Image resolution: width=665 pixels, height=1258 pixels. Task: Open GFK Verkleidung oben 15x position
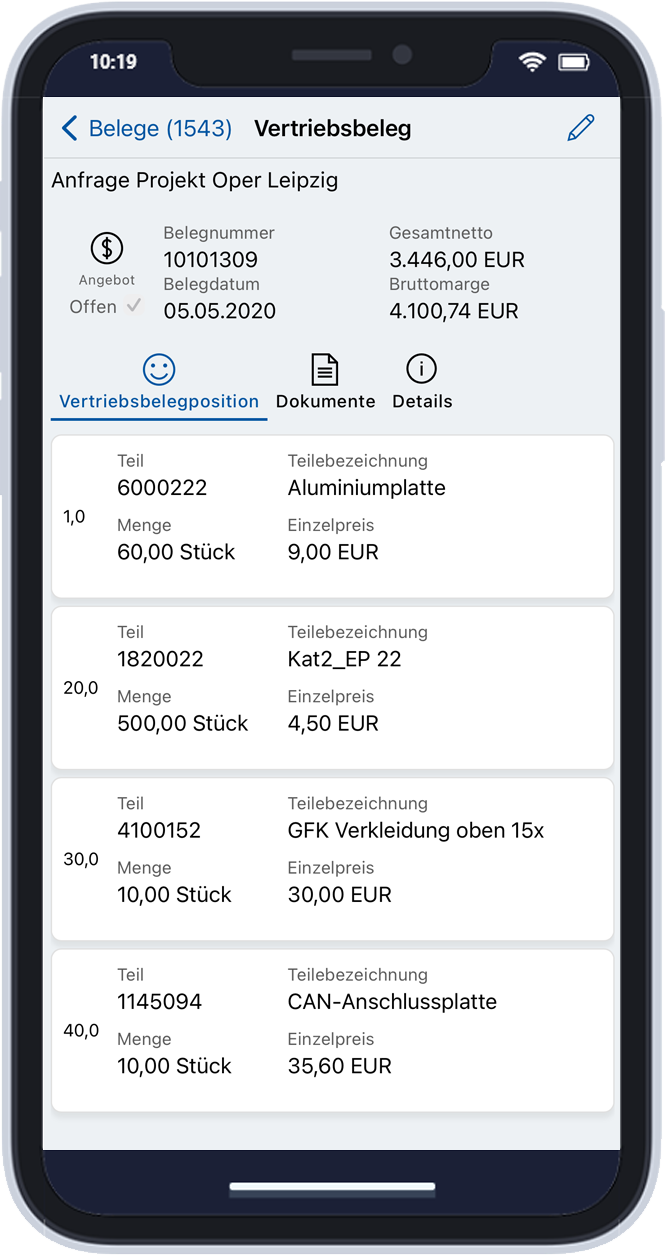pos(332,859)
